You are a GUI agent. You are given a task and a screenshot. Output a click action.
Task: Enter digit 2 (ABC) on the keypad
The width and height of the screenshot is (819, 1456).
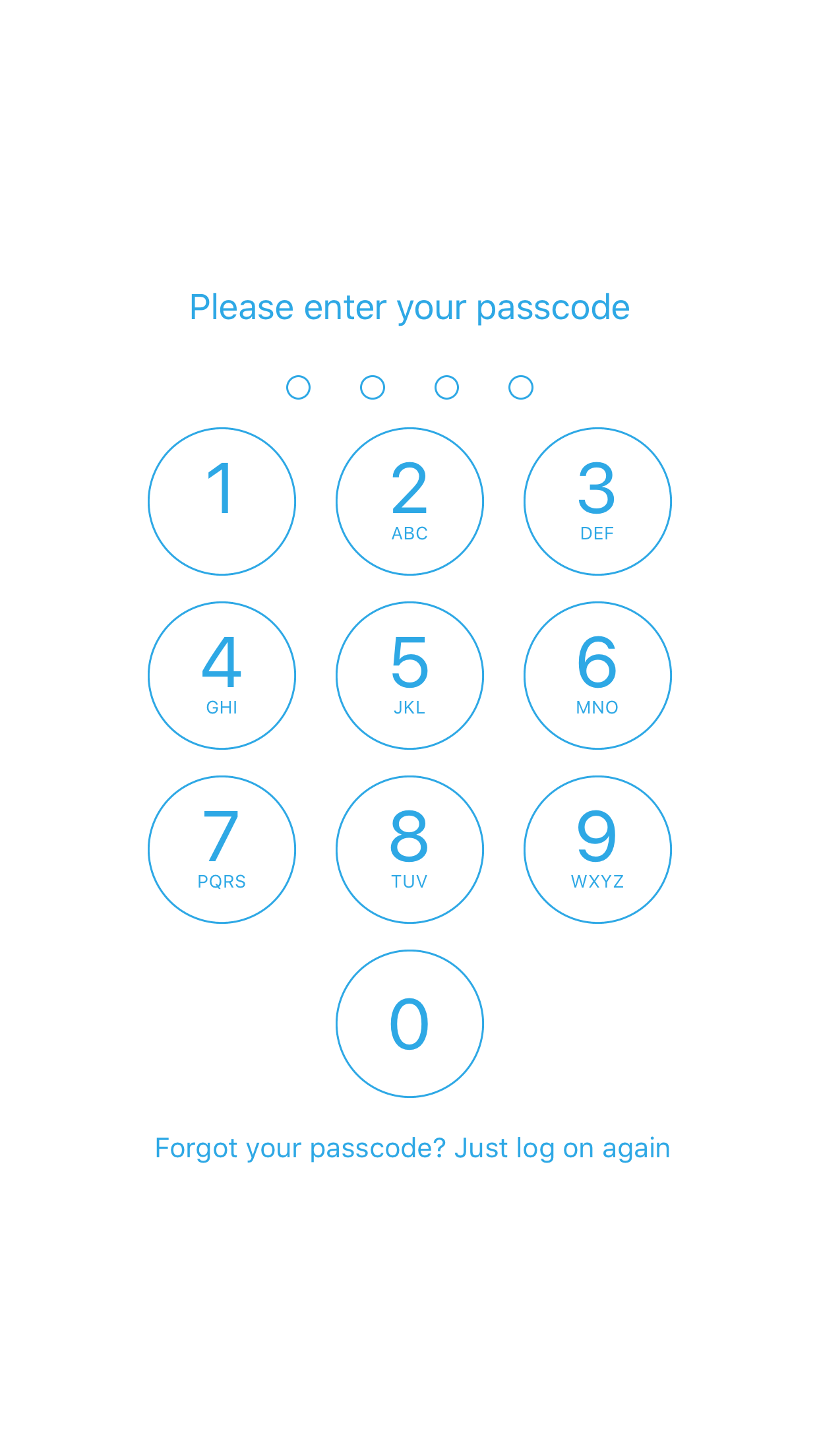(409, 501)
